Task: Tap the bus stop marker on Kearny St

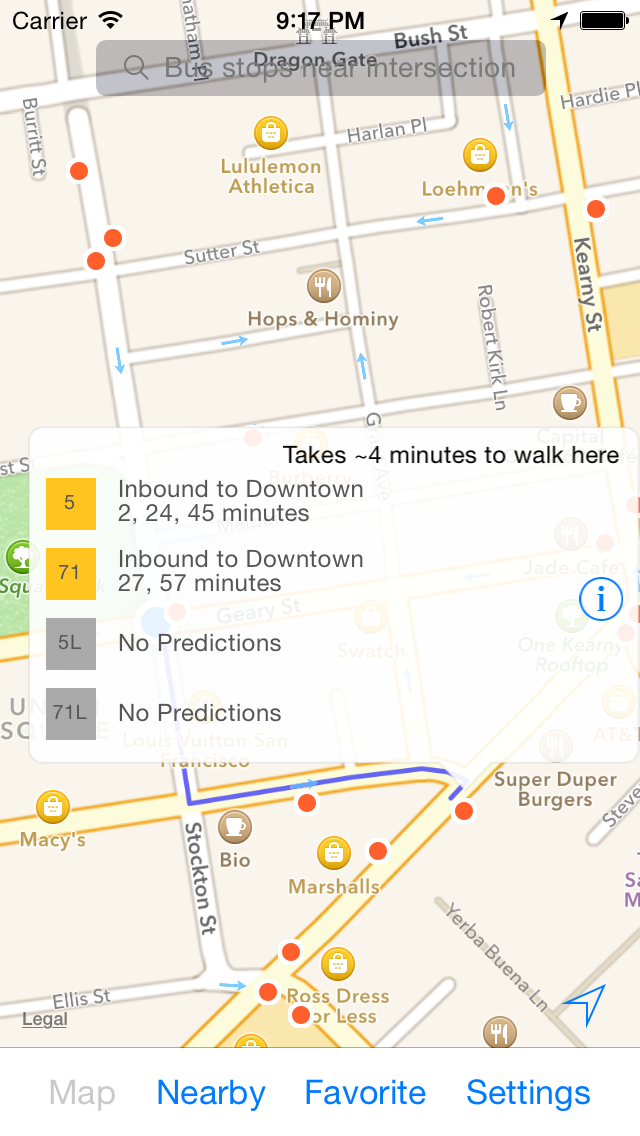Action: 596,209
